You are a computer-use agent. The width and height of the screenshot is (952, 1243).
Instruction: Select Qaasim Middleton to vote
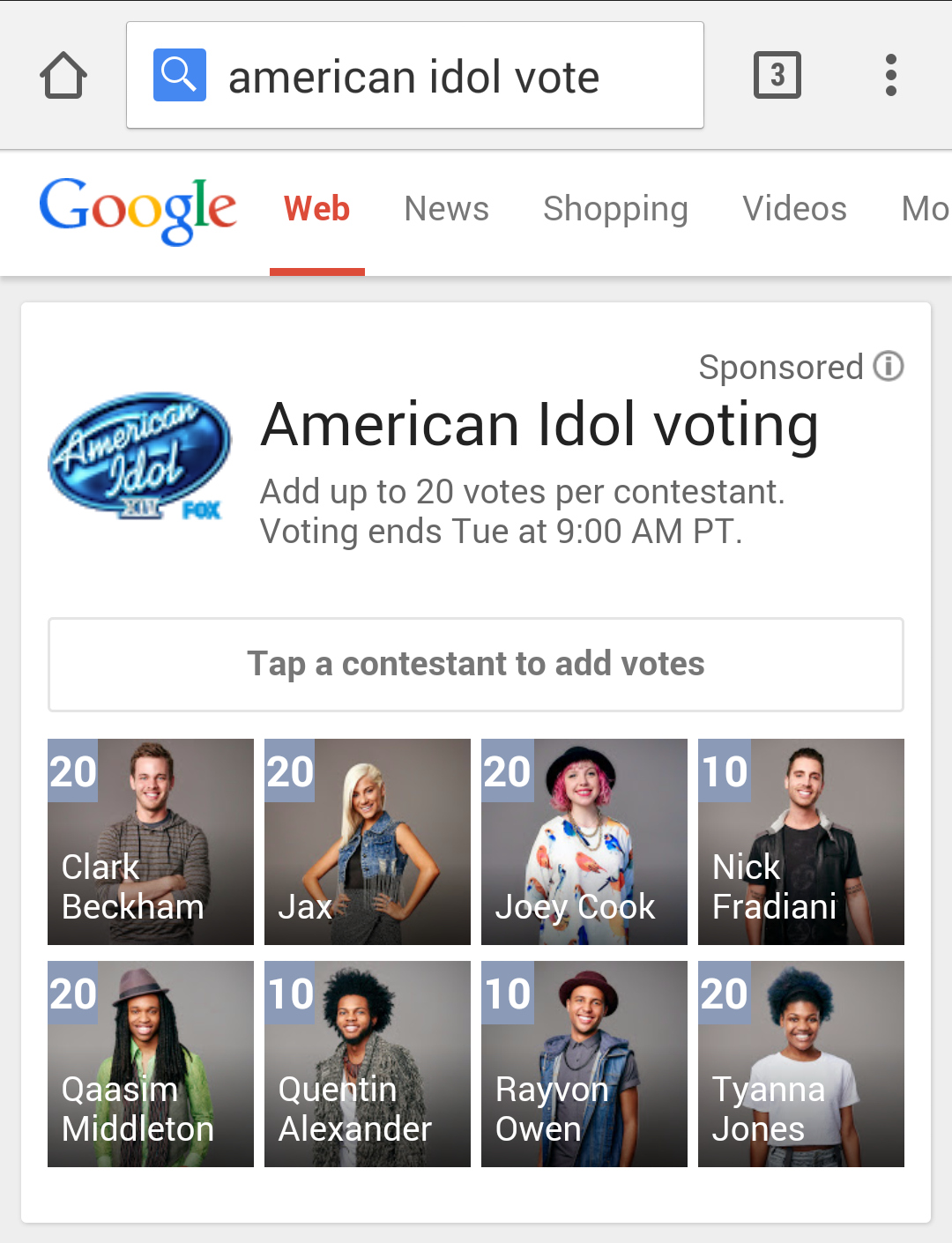pyautogui.click(x=151, y=1064)
